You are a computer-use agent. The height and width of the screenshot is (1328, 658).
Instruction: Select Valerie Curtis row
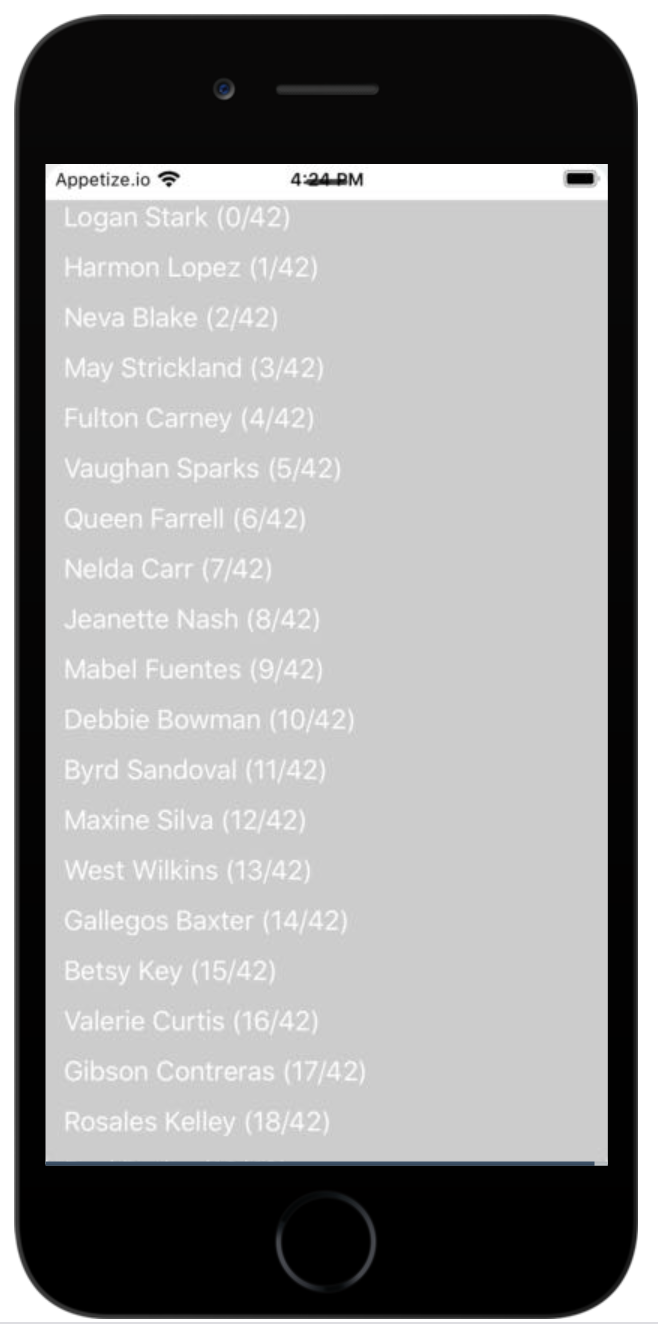click(x=191, y=1021)
